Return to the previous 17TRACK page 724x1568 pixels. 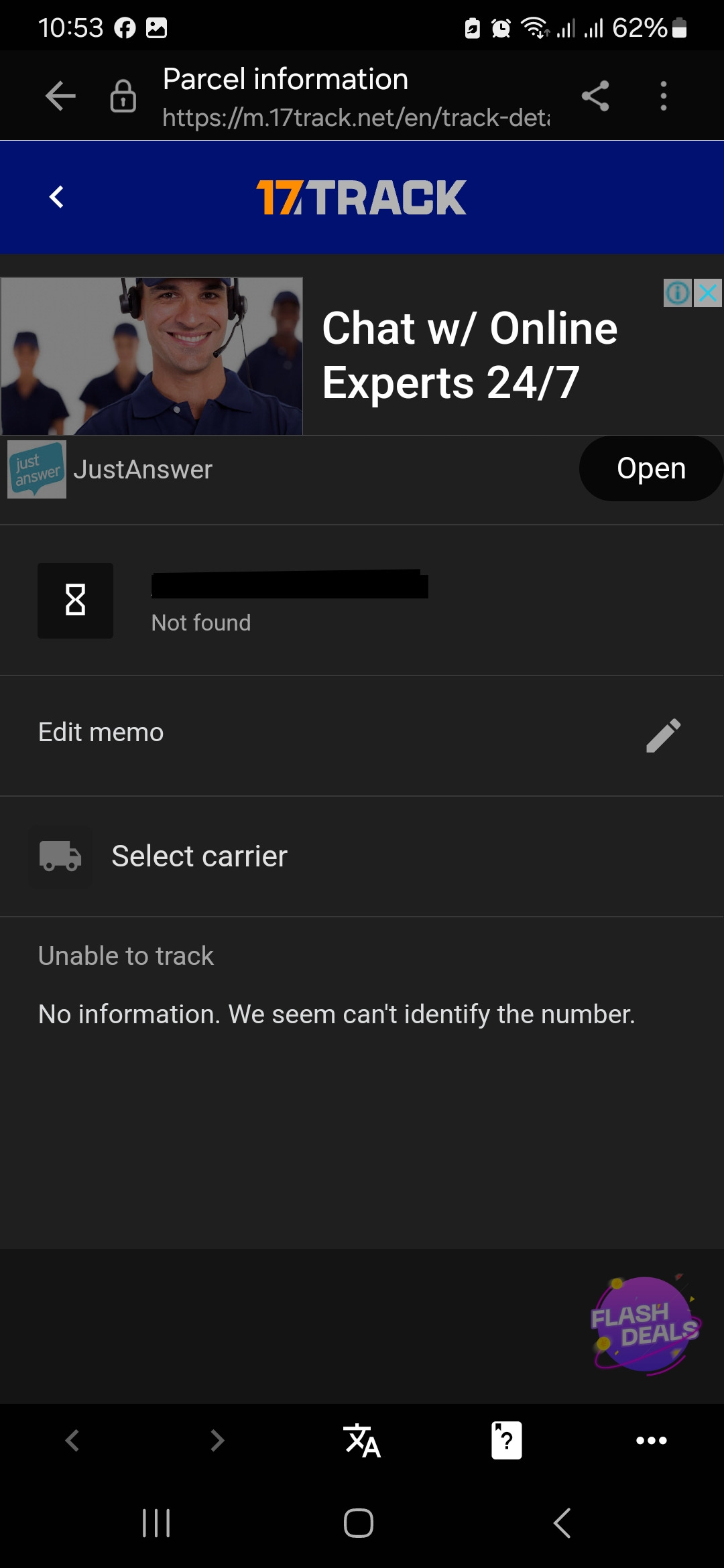pos(57,197)
